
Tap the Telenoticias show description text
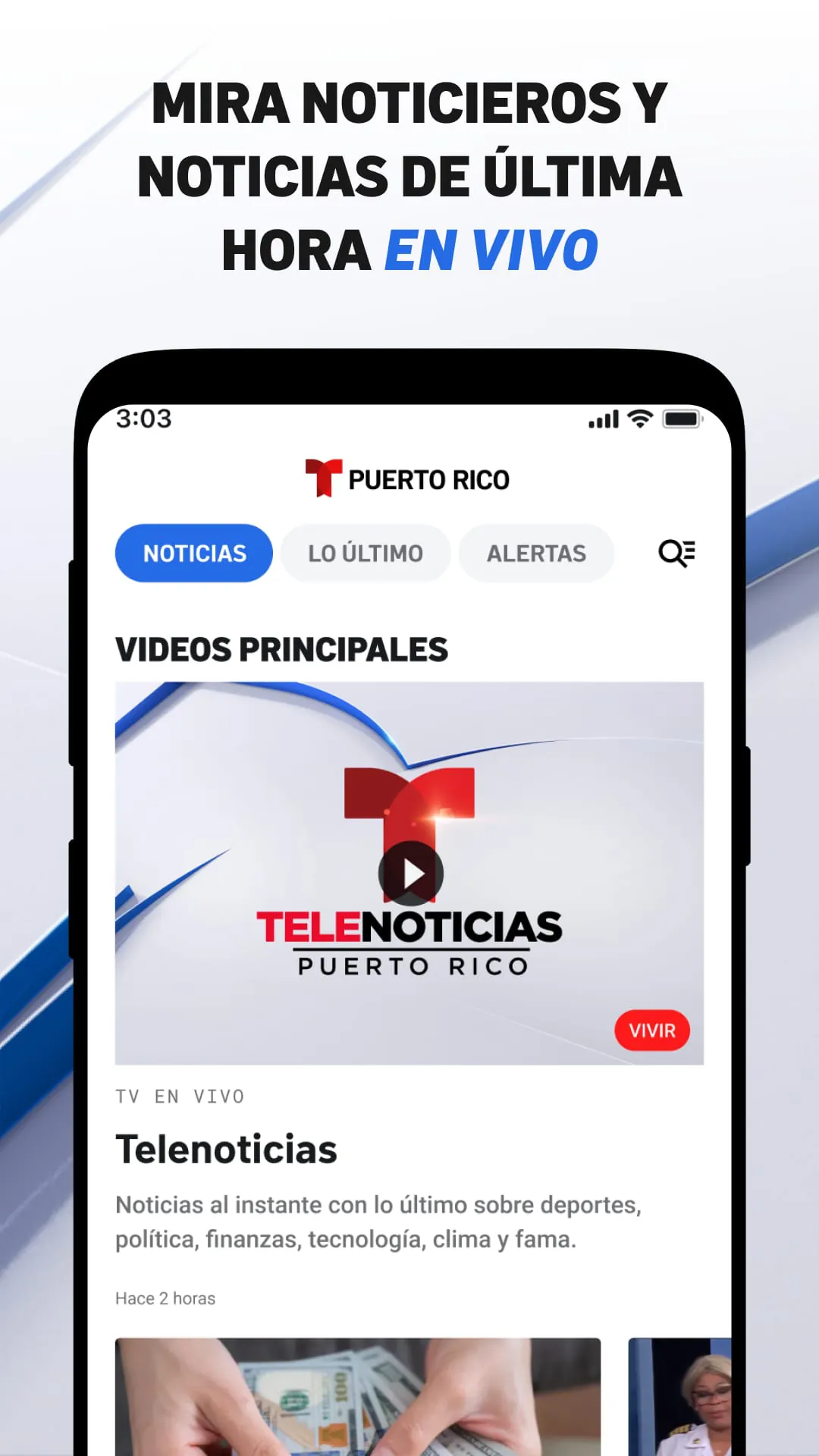tap(379, 1224)
